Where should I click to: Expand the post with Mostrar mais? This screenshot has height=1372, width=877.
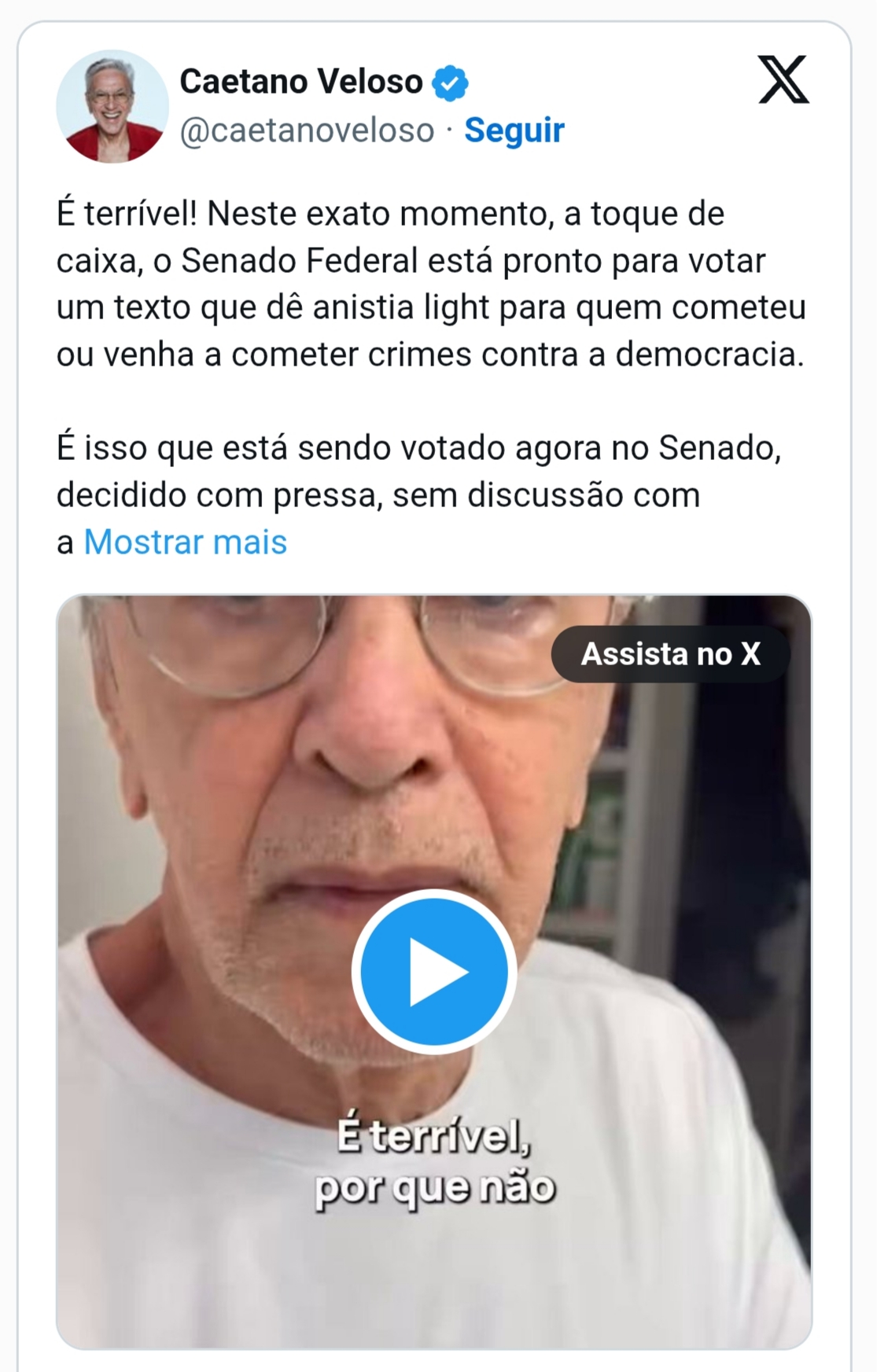tap(185, 542)
